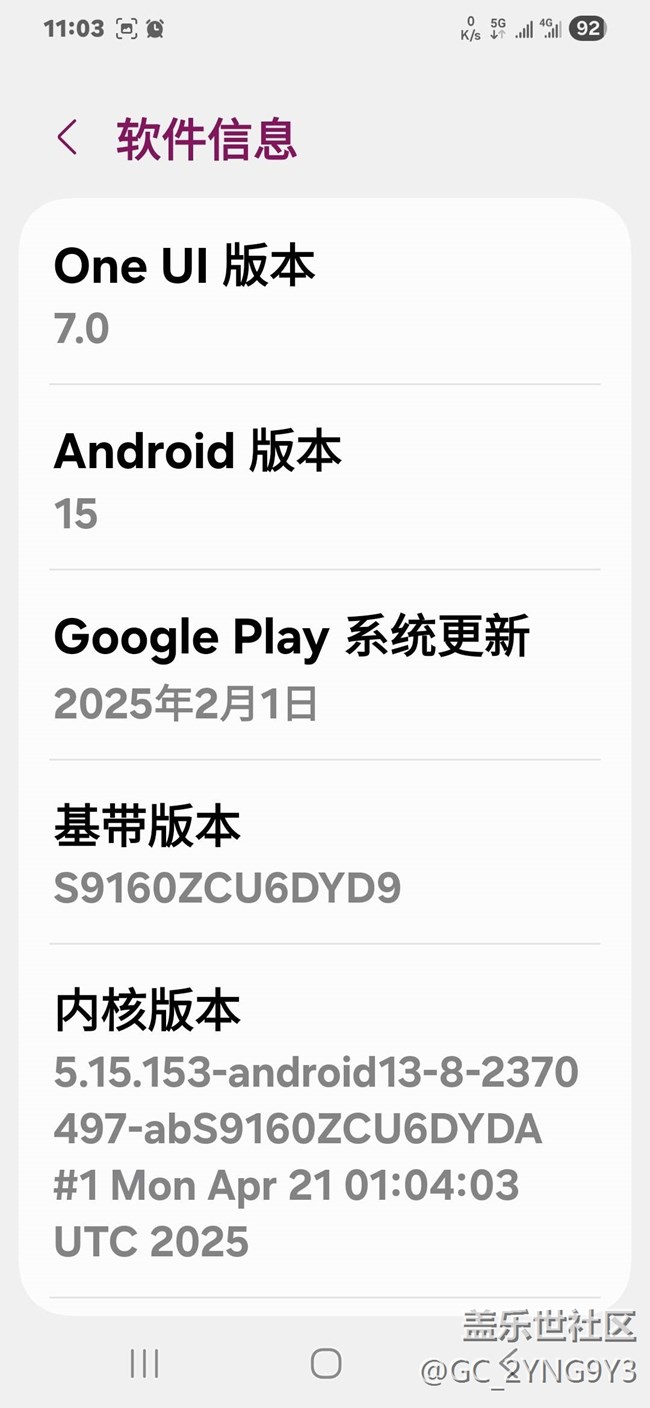Tap the Android 版本 row
650x1408 pixels.
point(325,478)
